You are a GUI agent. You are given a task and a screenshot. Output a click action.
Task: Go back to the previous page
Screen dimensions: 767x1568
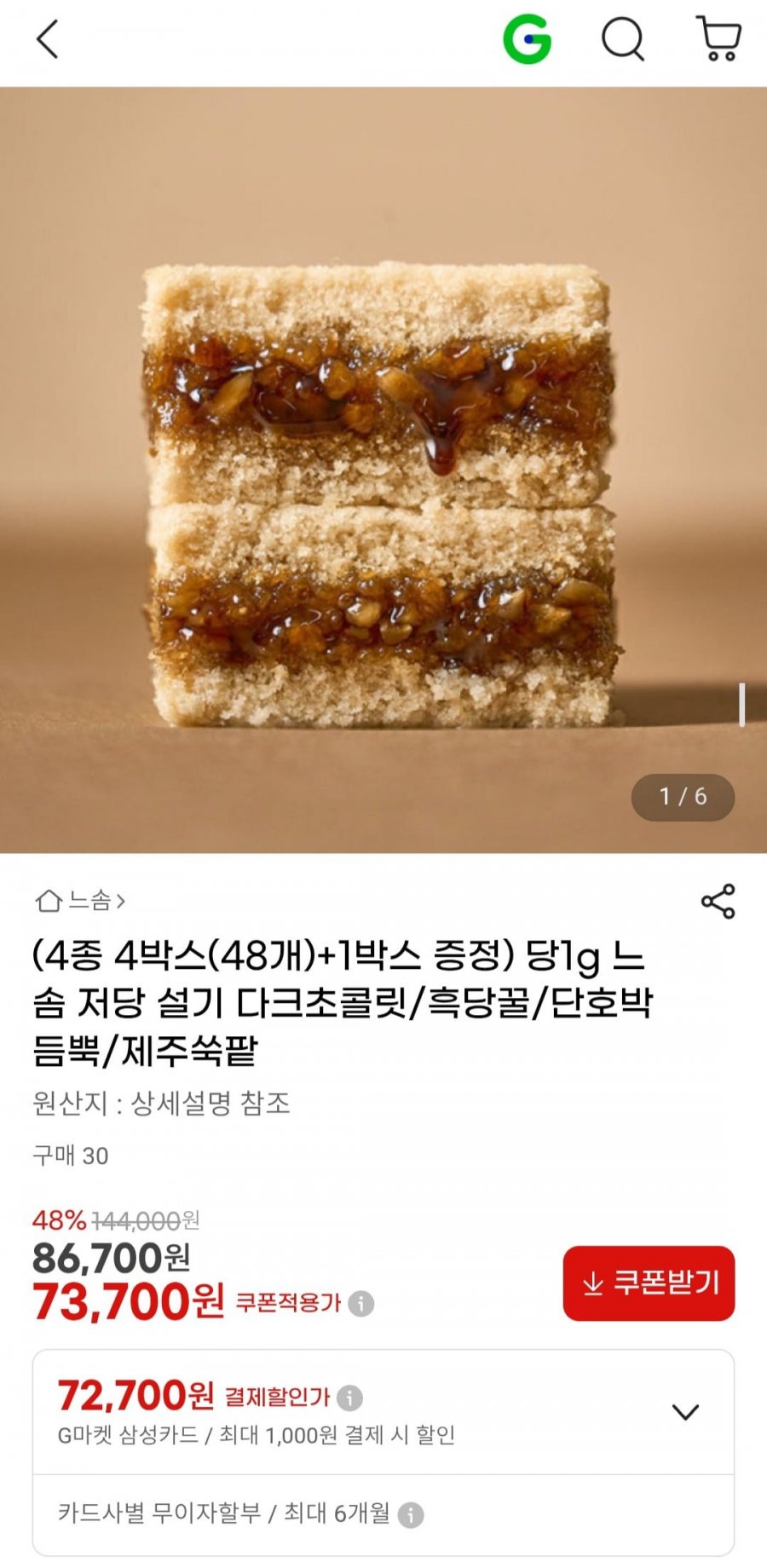point(48,40)
